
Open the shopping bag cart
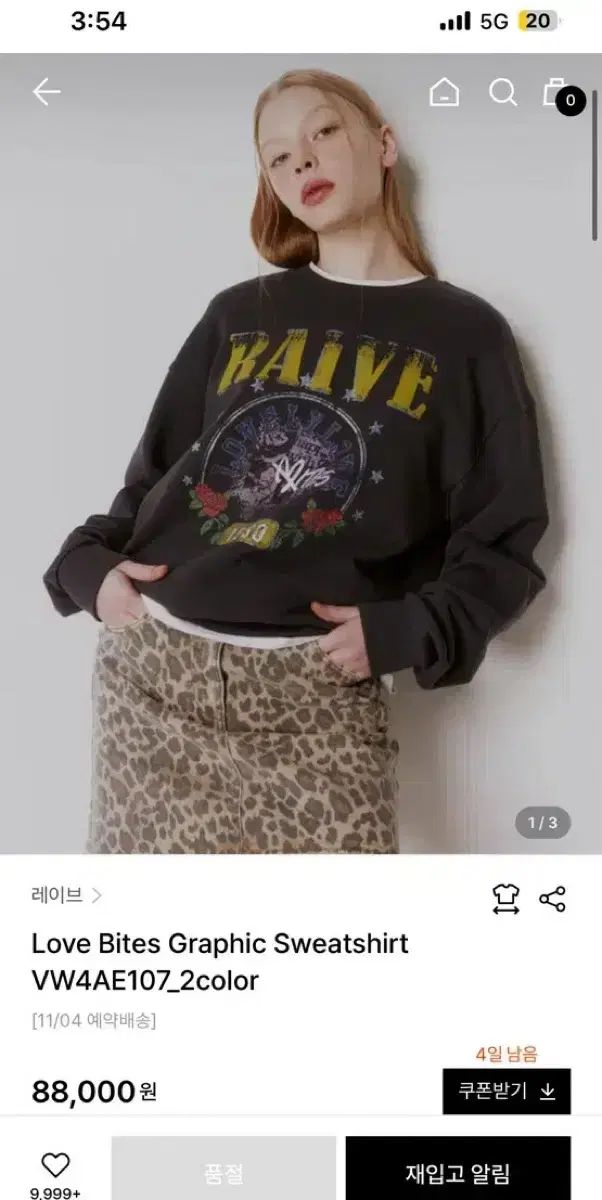(556, 92)
